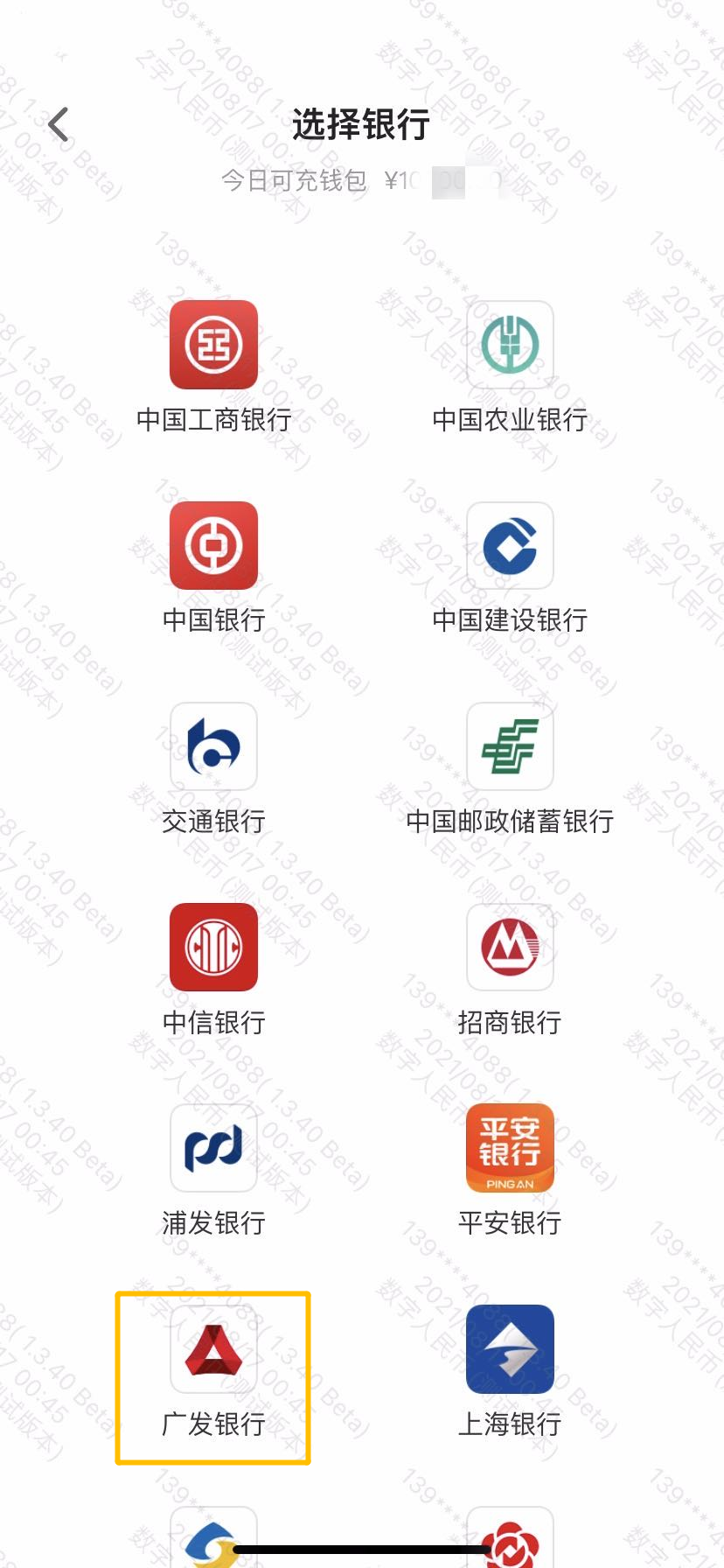Select the 中信银行 red circular icon
Screen dimensions: 724x1568
212,947
